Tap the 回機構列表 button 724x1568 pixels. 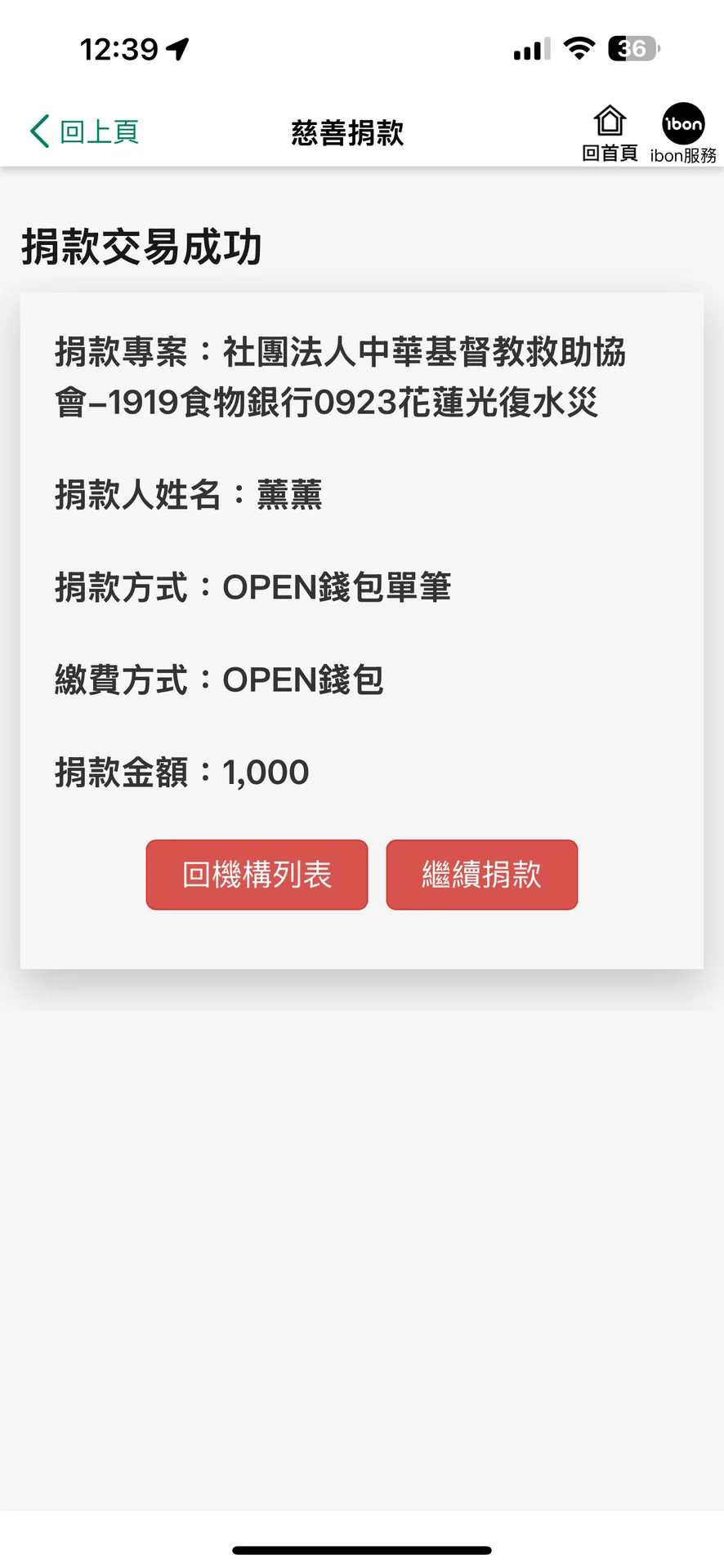coord(257,875)
